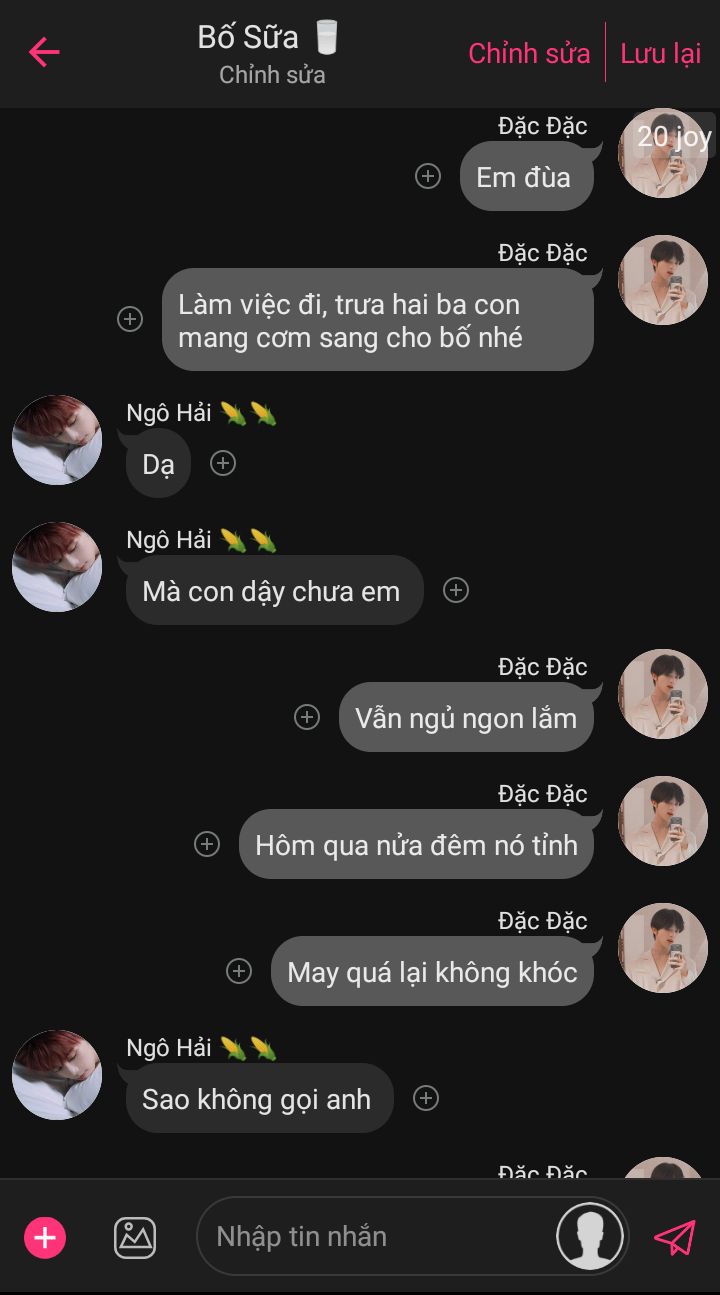Tap the Chỉnh sửa button in header
This screenshot has height=1295, width=720.
coord(529,53)
